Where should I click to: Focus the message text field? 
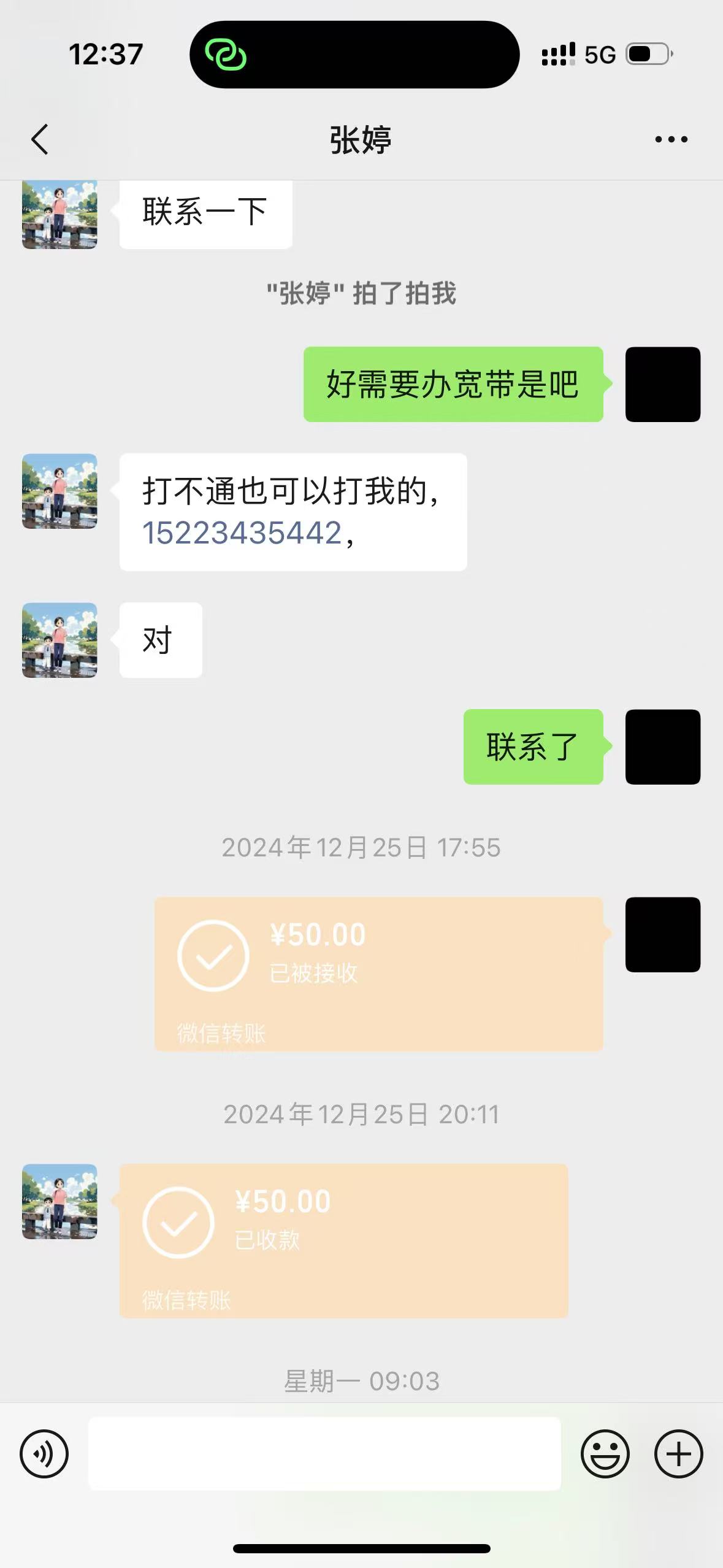coord(324,1453)
